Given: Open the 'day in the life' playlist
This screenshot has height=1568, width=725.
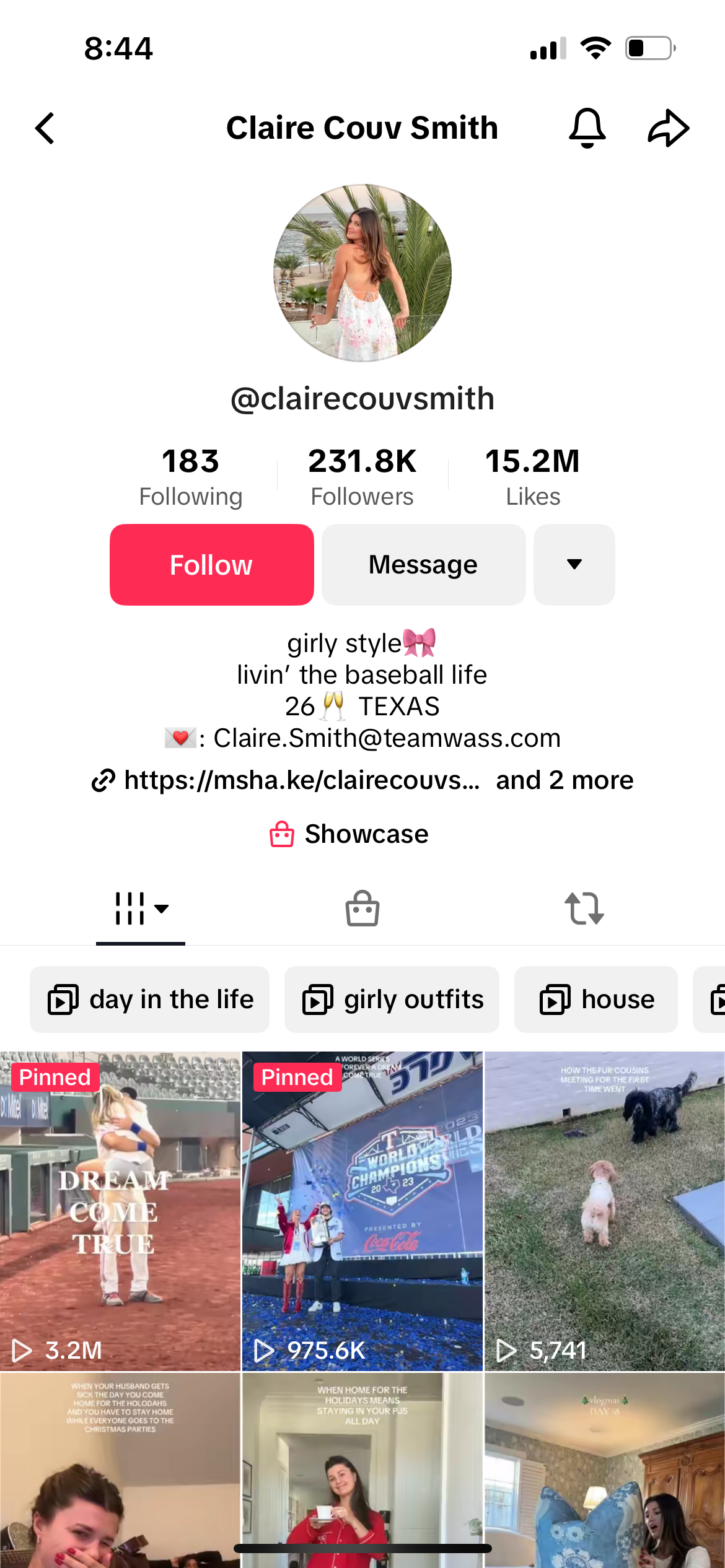Looking at the screenshot, I should click(150, 1000).
